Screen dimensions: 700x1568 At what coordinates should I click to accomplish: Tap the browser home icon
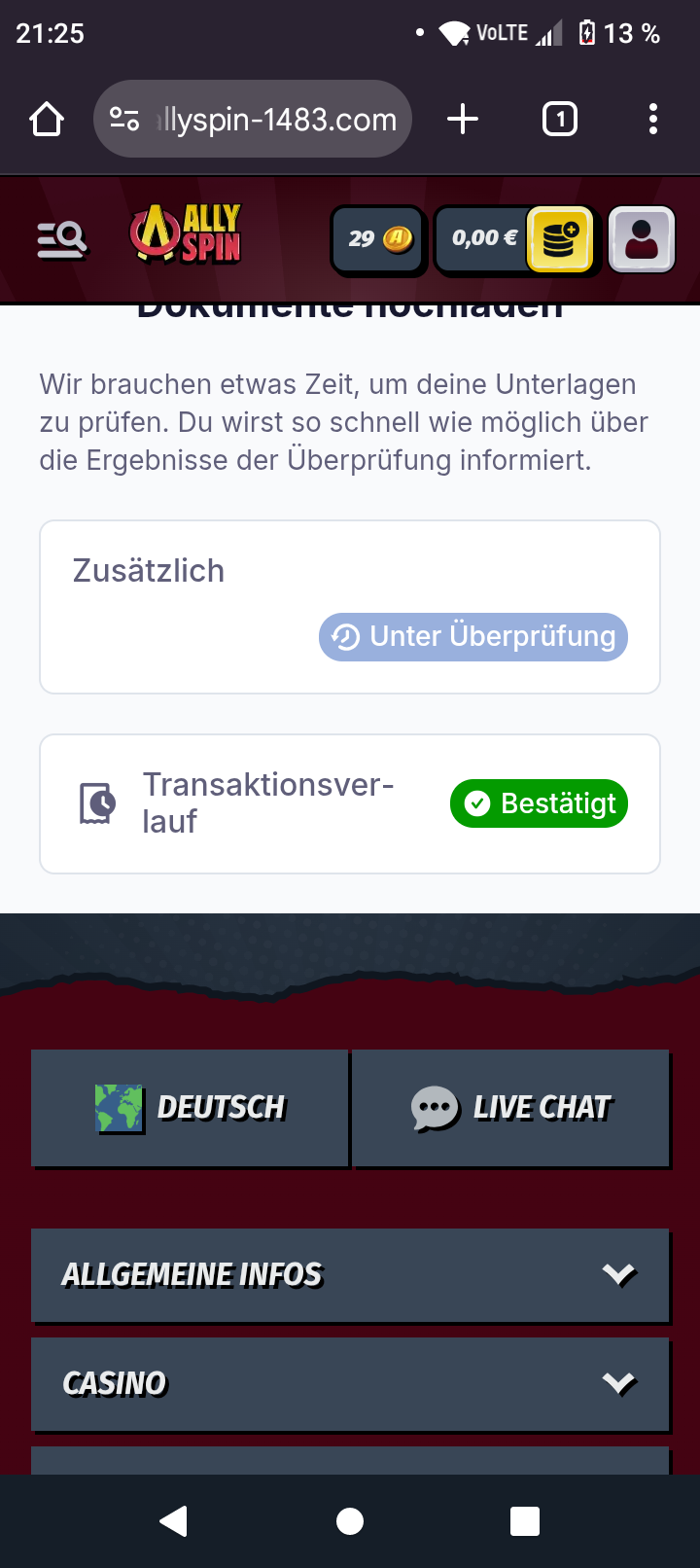[x=47, y=120]
